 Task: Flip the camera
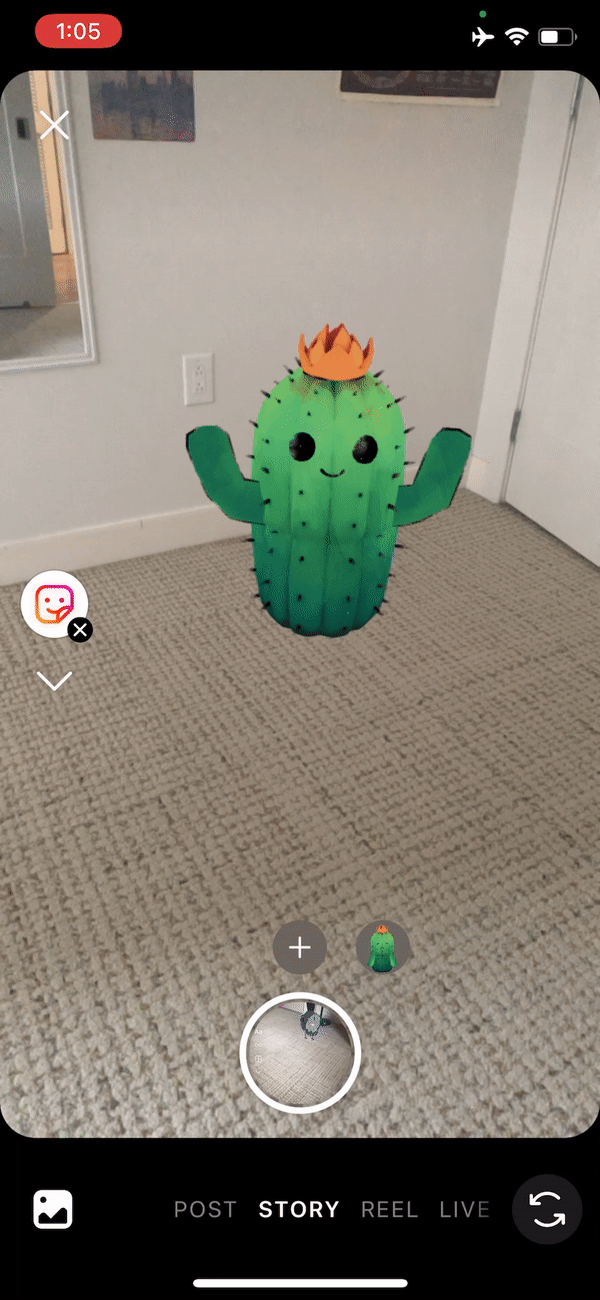tap(547, 1209)
